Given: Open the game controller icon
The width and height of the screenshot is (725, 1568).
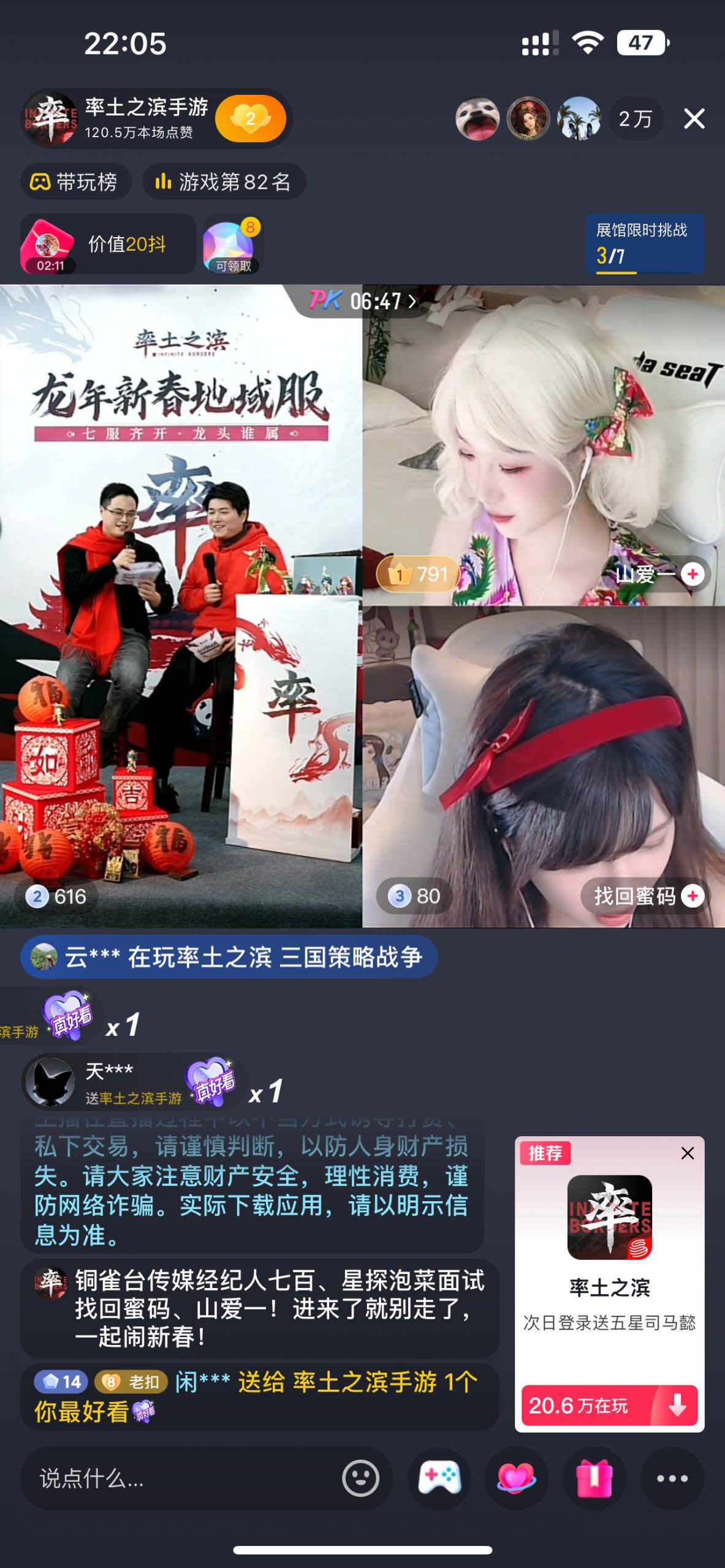Looking at the screenshot, I should click(x=439, y=1479).
